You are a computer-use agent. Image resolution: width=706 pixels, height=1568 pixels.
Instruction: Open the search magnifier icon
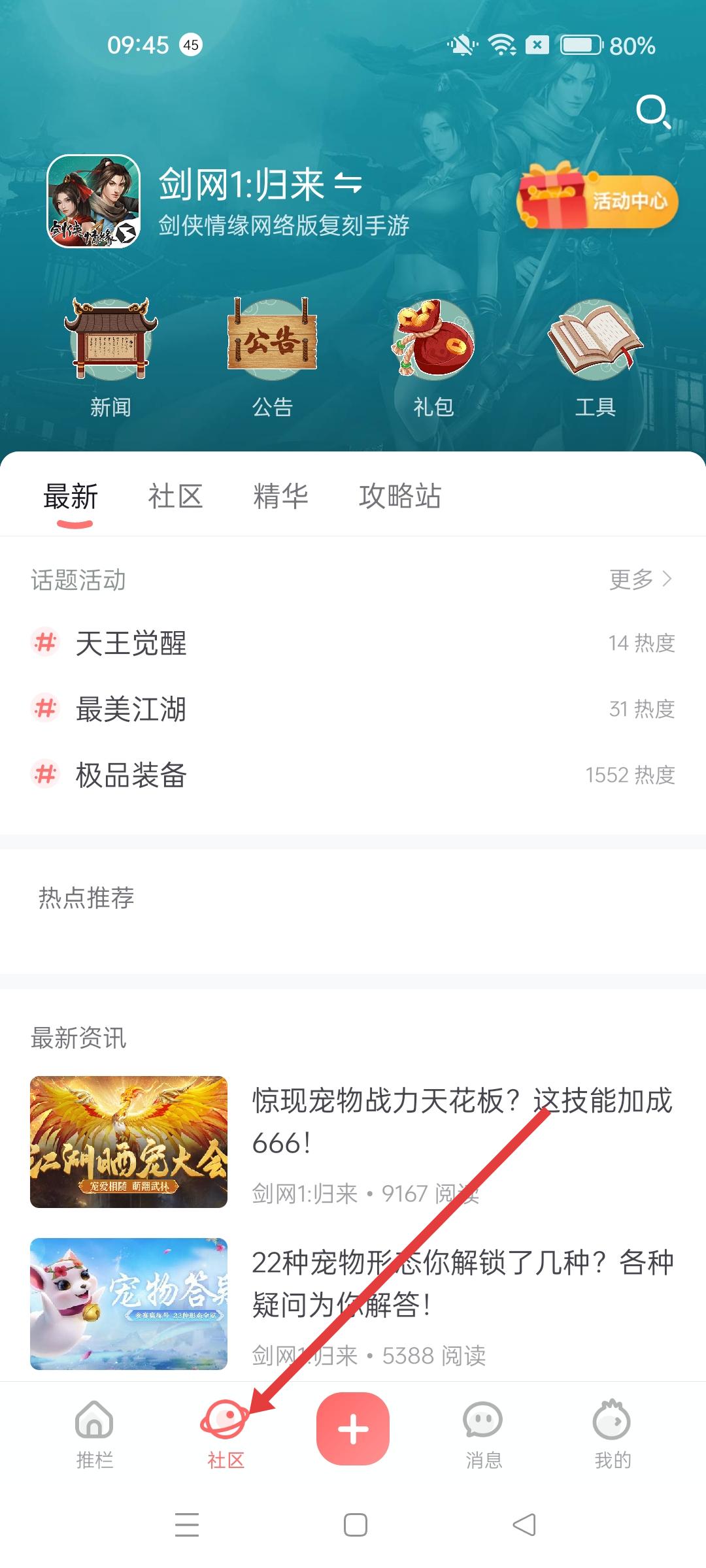[x=652, y=111]
